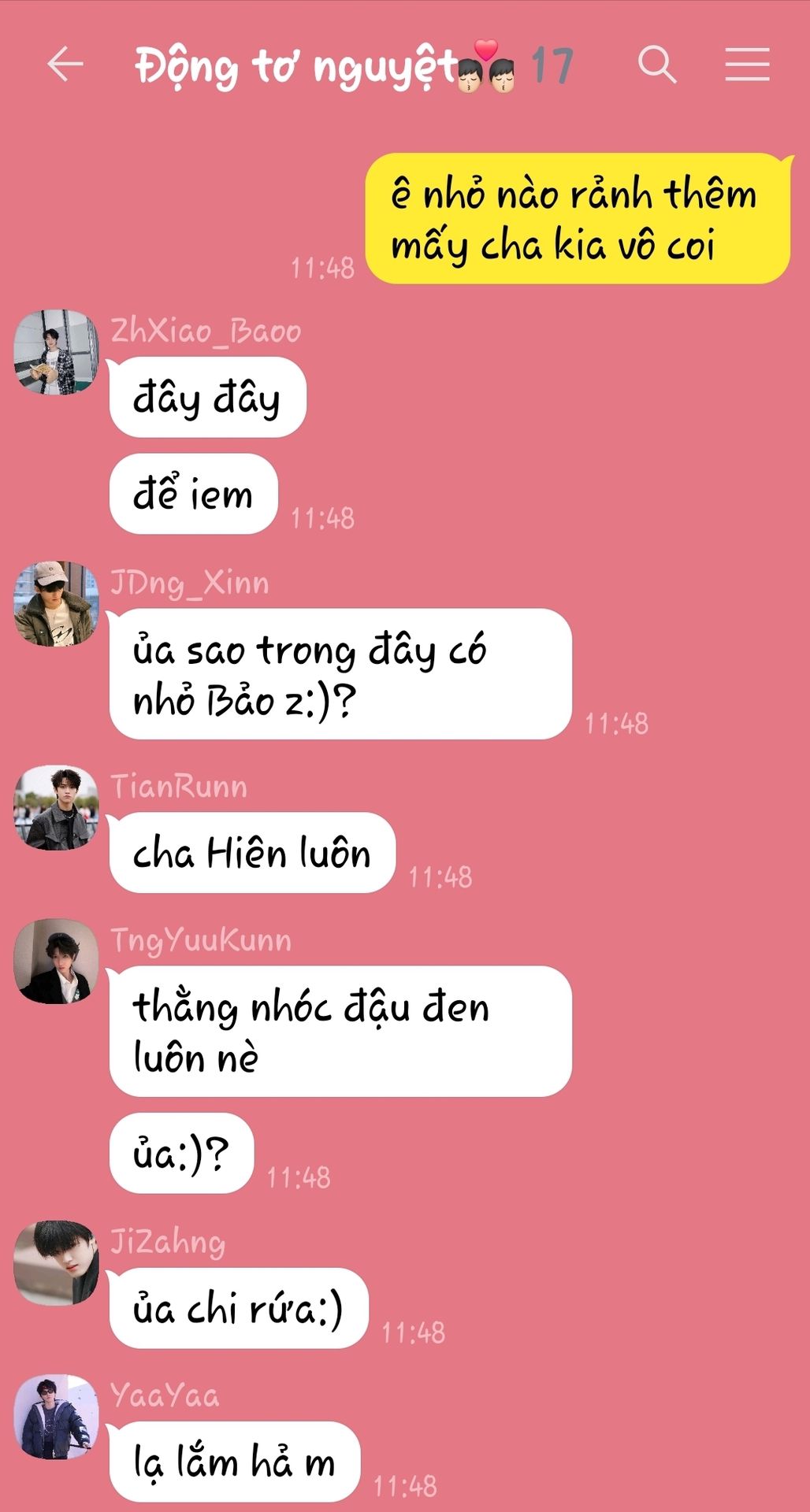Open YaaYaa's avatar
810x1512 pixels.
pos(56,1417)
